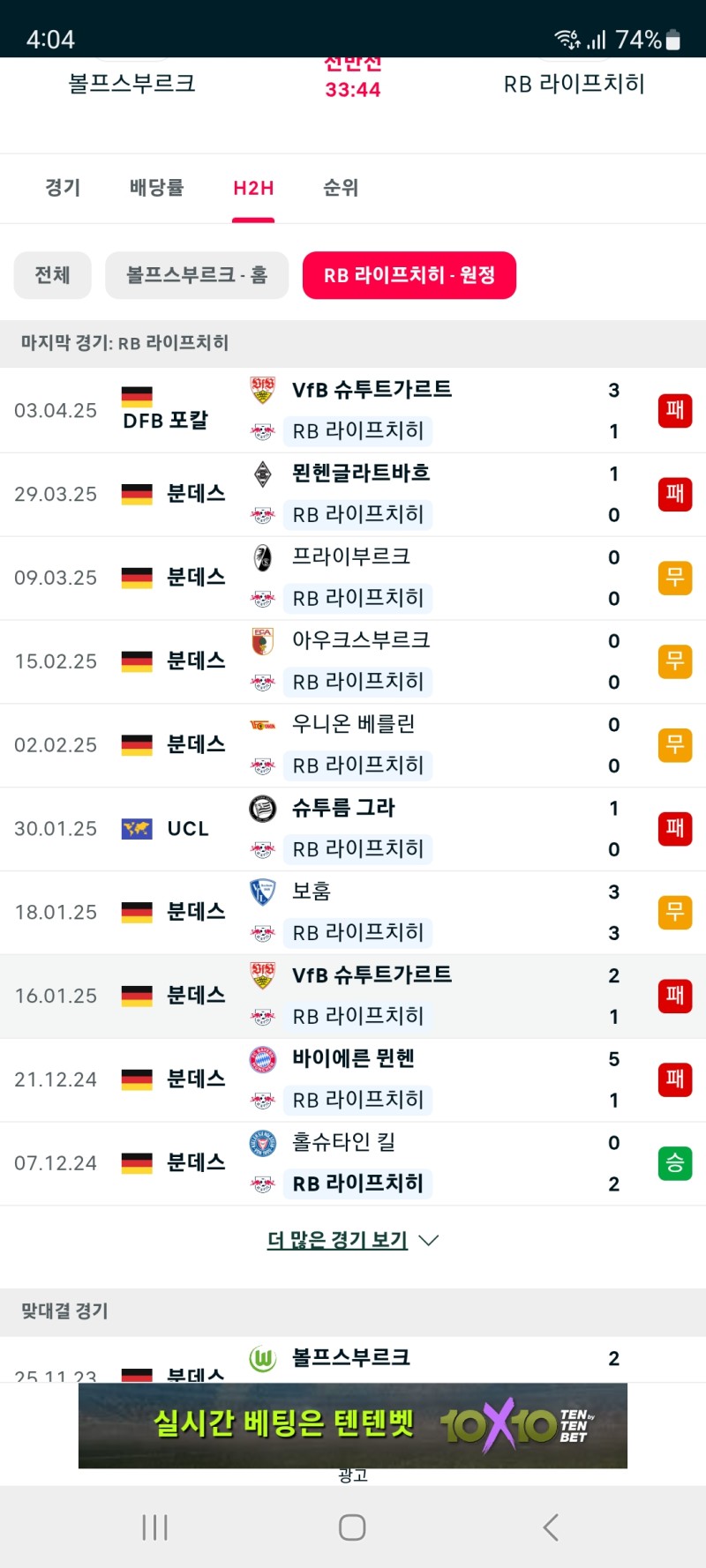Open the 바이에른 뮌헨 match on 21.12.24

[353, 1079]
